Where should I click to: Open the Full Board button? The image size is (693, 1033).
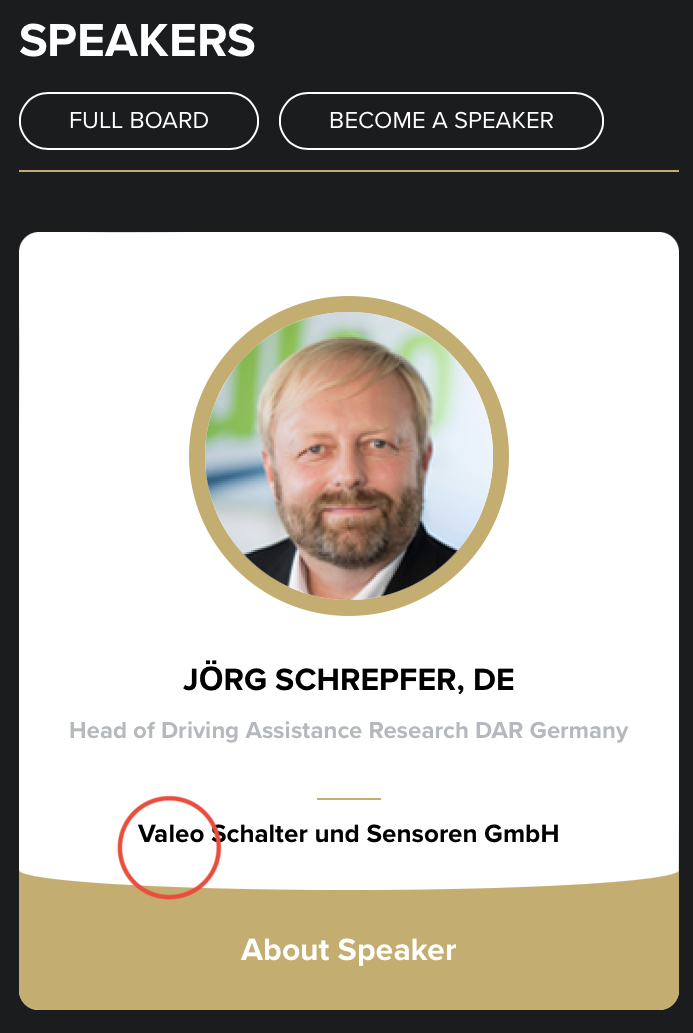[x=139, y=121]
